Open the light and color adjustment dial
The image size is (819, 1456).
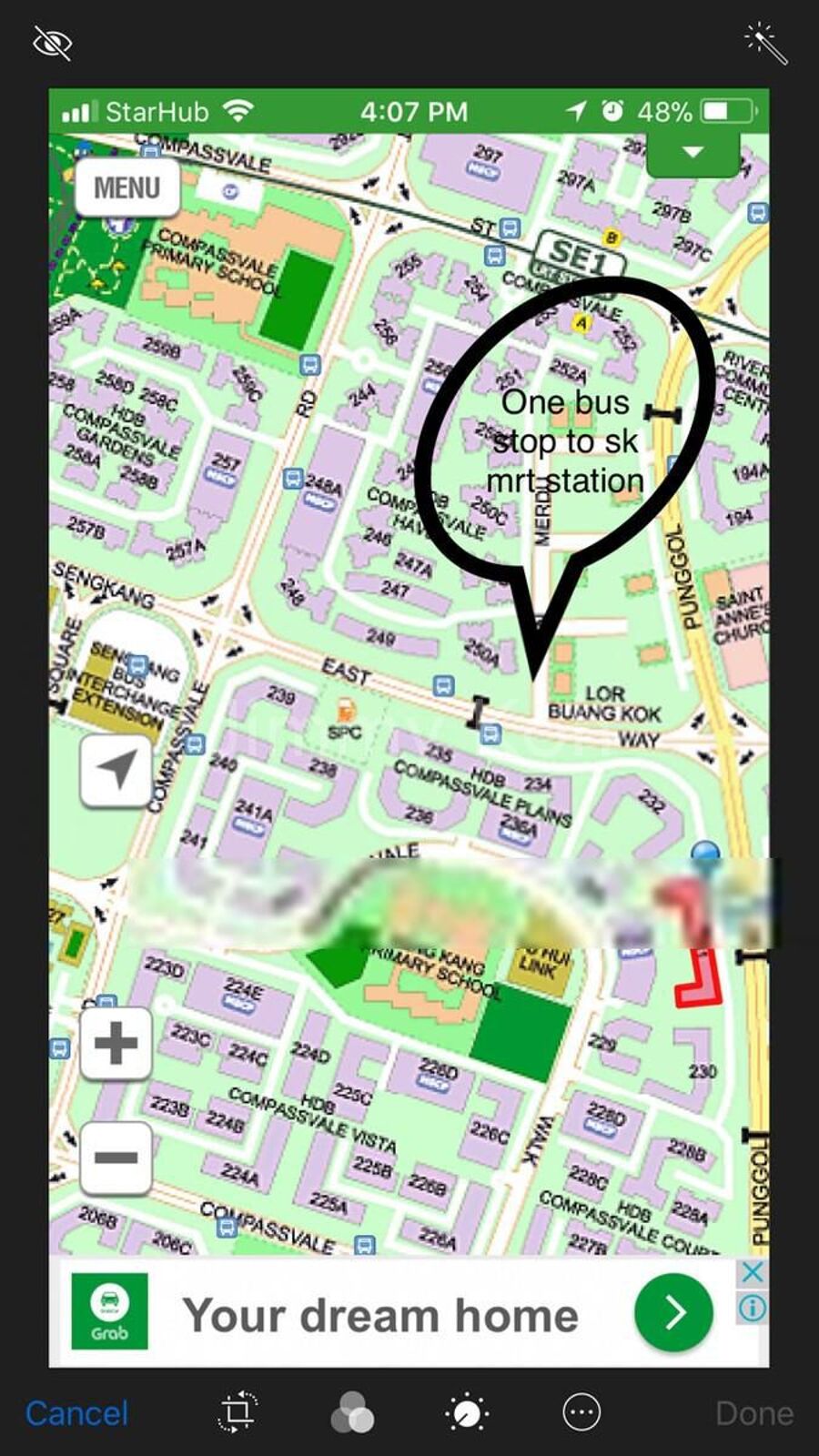pyautogui.click(x=467, y=1412)
